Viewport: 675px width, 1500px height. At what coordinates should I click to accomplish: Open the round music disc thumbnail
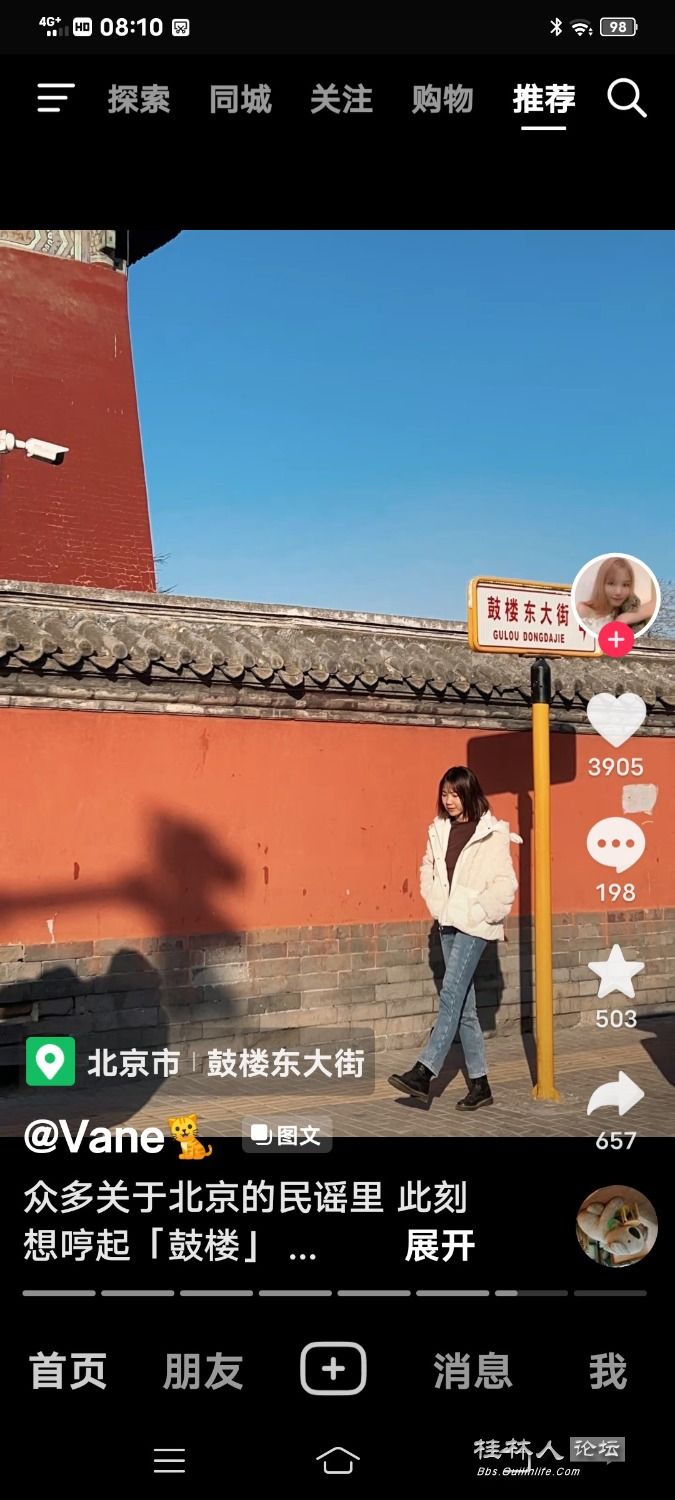coord(616,1226)
